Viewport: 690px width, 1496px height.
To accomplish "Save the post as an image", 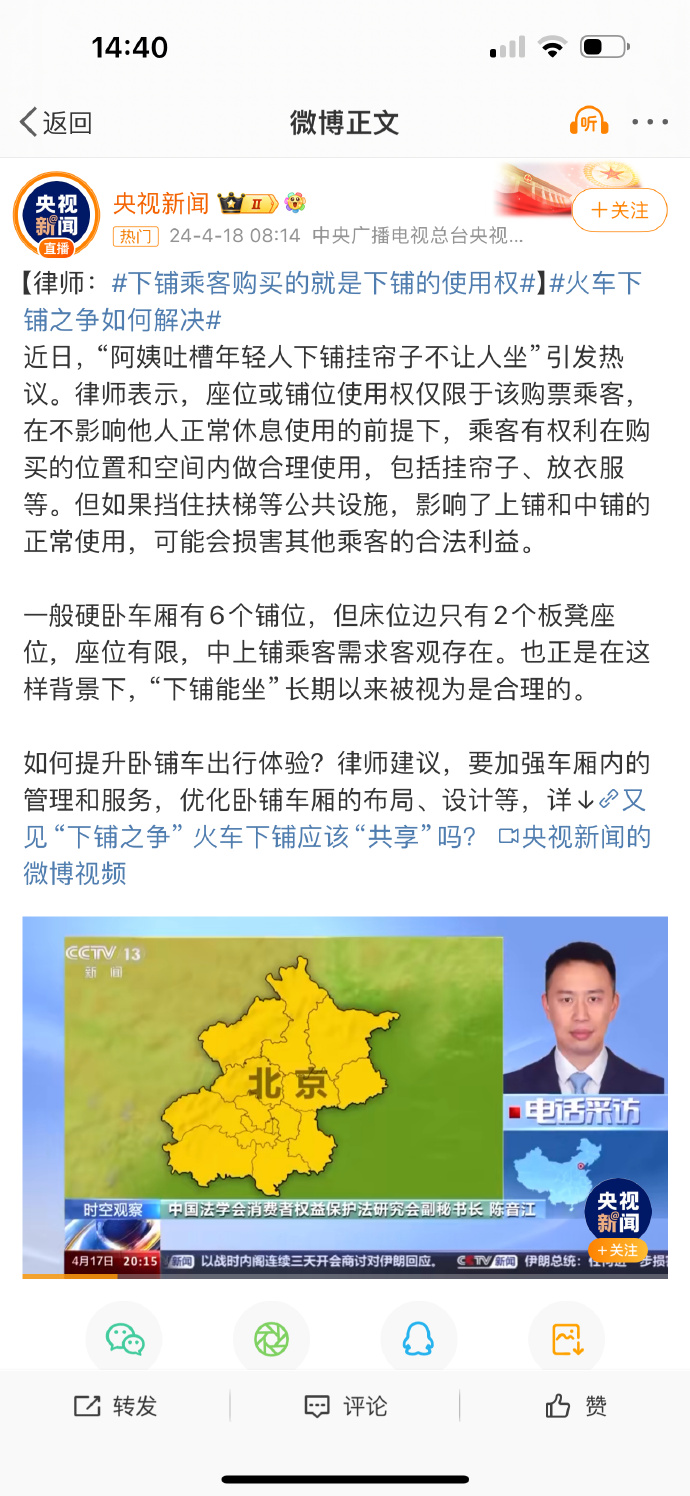I will click(x=566, y=1338).
